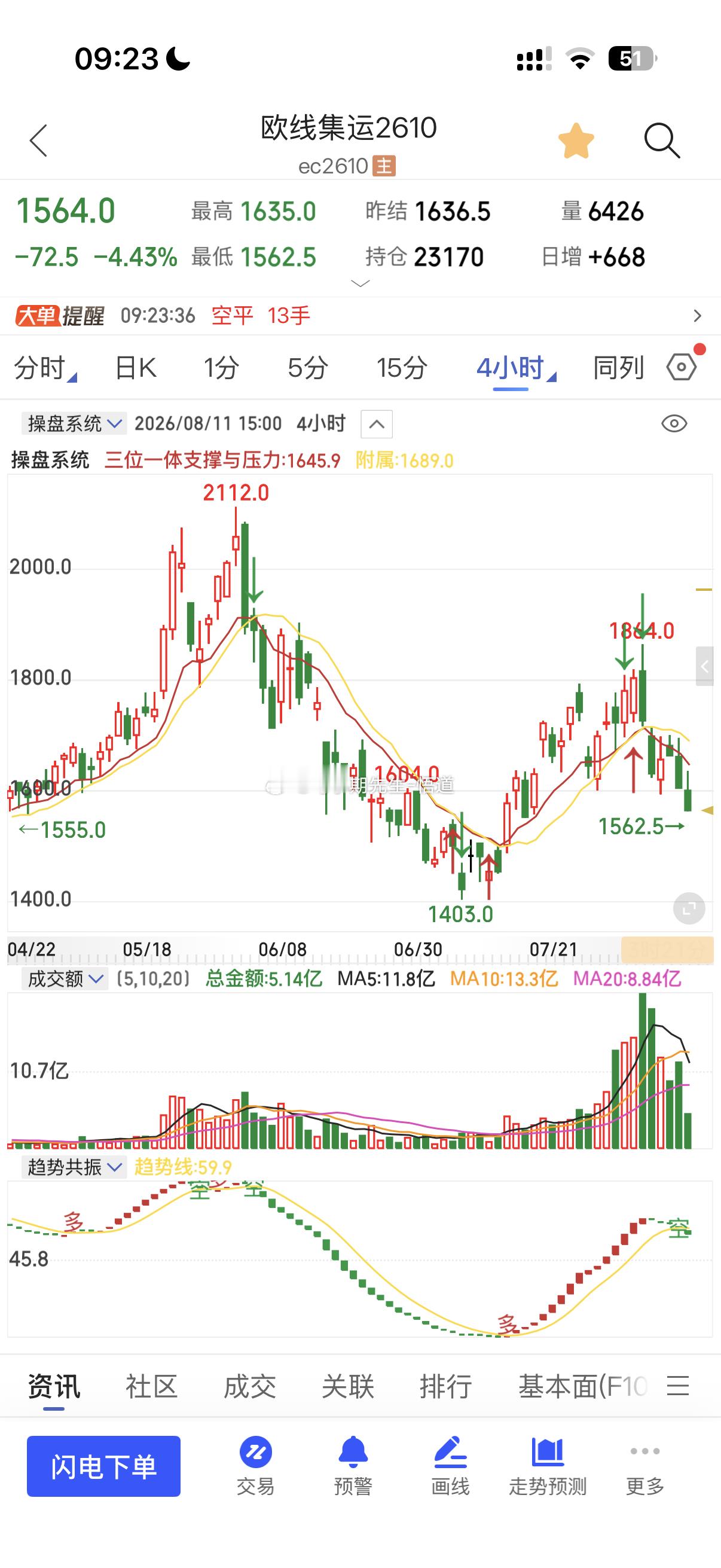The height and width of the screenshot is (1568, 721).
Task: Go back using the top-left arrow
Action: click(x=38, y=141)
